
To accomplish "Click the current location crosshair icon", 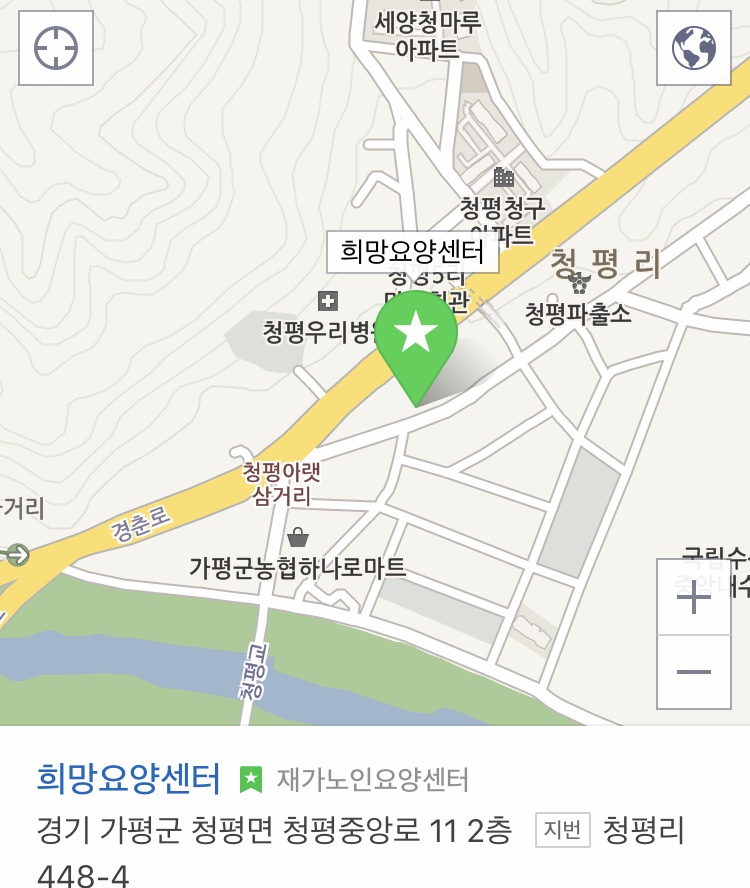I will pyautogui.click(x=55, y=47).
